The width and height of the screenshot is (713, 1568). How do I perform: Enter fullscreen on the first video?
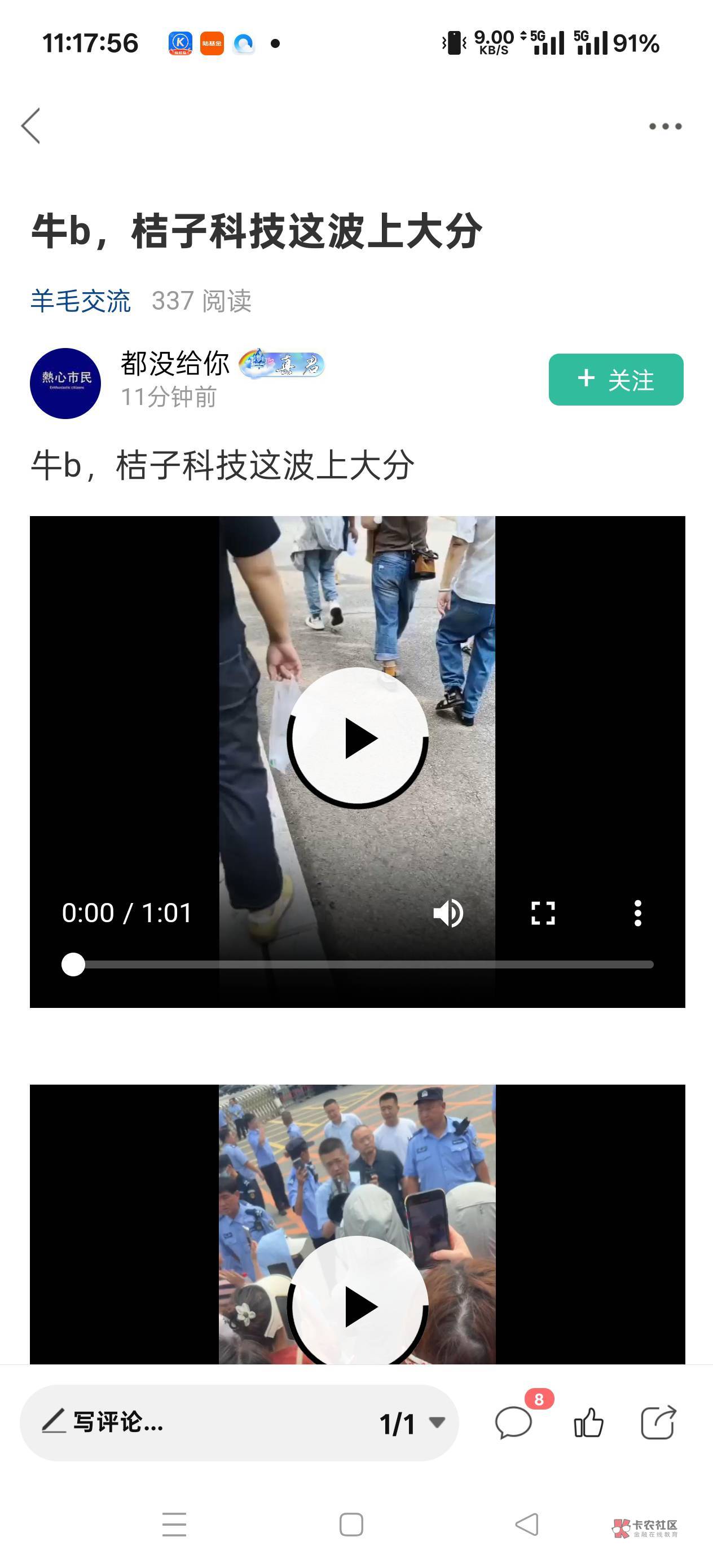(543, 913)
